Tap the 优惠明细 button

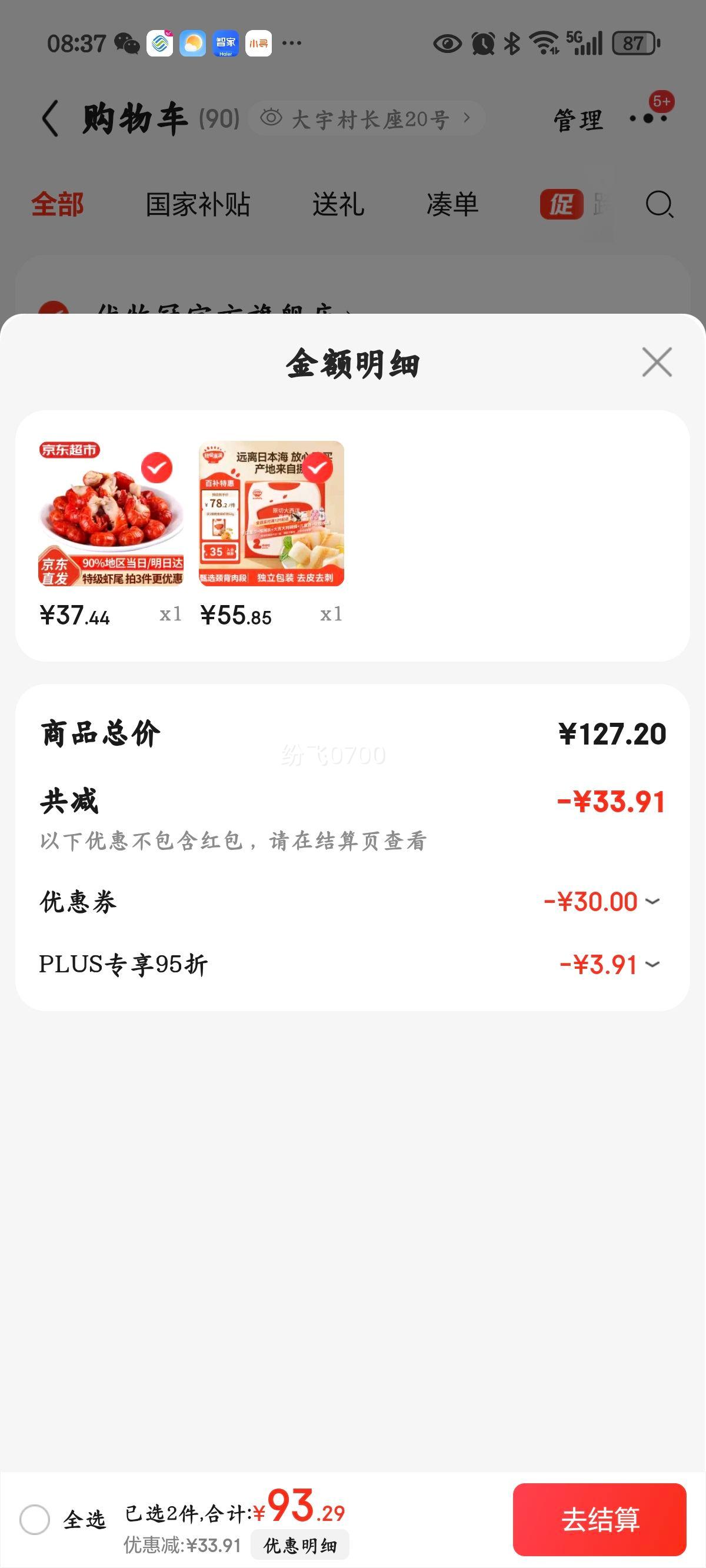(x=299, y=1546)
